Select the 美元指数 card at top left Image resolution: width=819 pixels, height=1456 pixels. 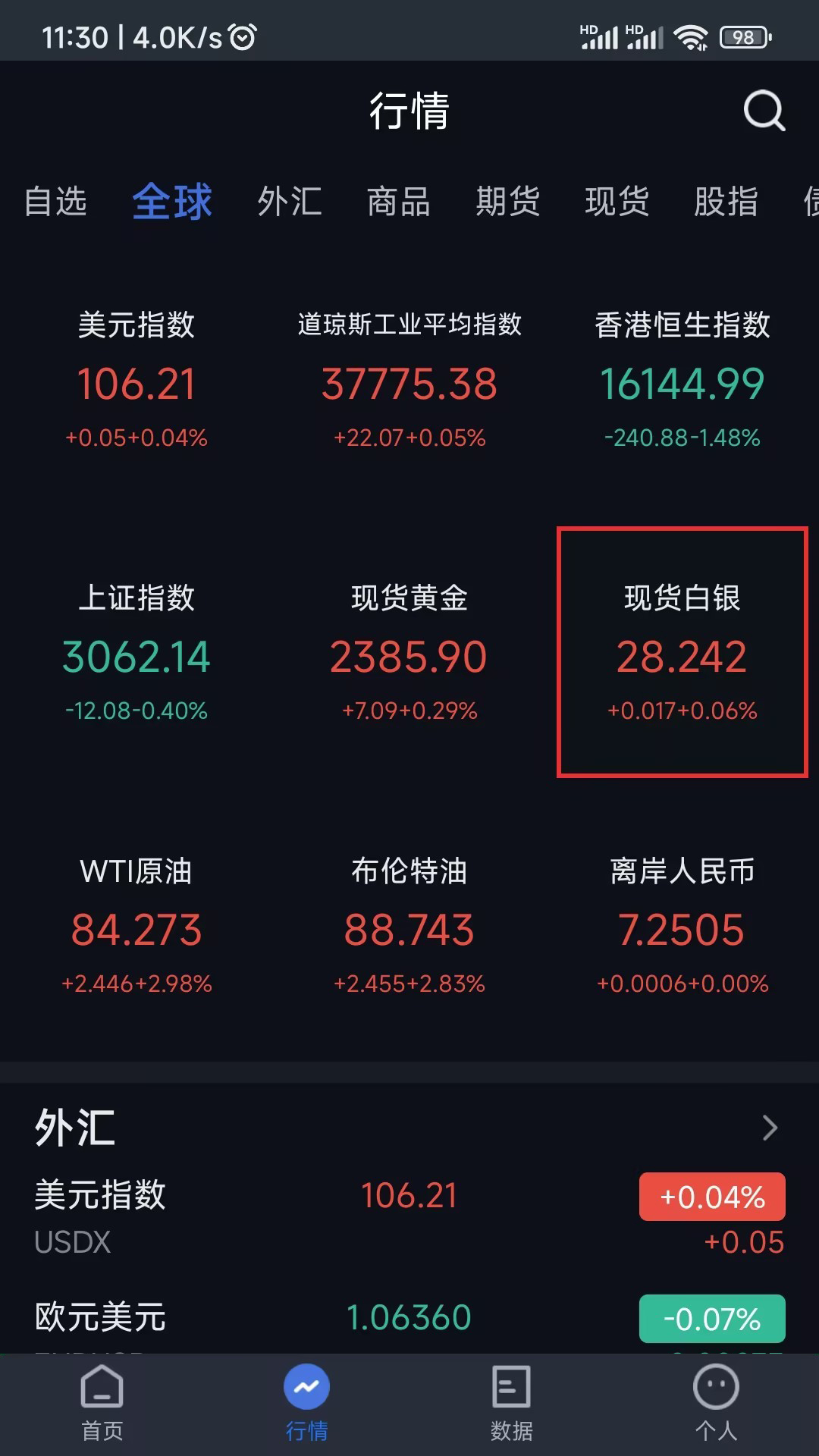pos(135,379)
